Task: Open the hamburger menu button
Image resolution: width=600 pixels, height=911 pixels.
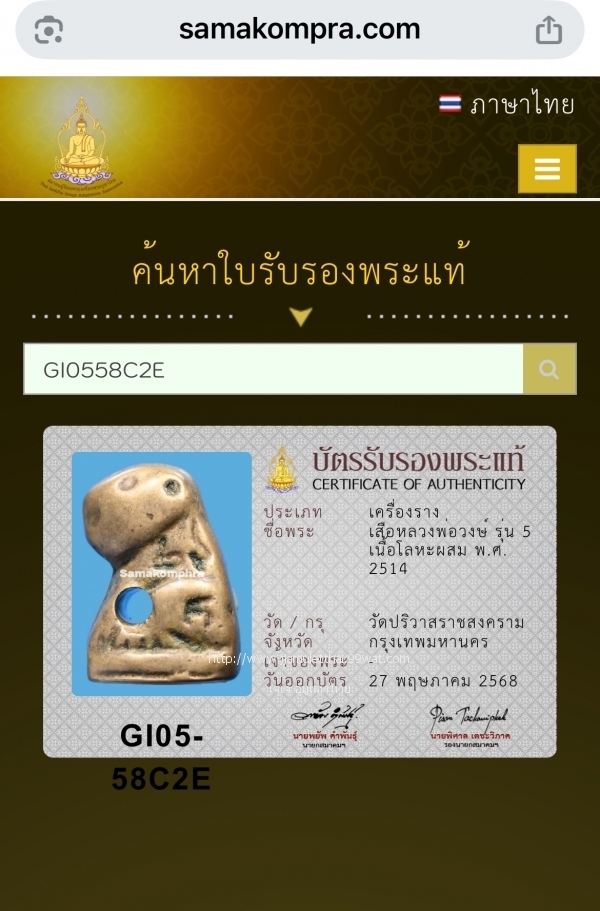Action: coord(547,169)
